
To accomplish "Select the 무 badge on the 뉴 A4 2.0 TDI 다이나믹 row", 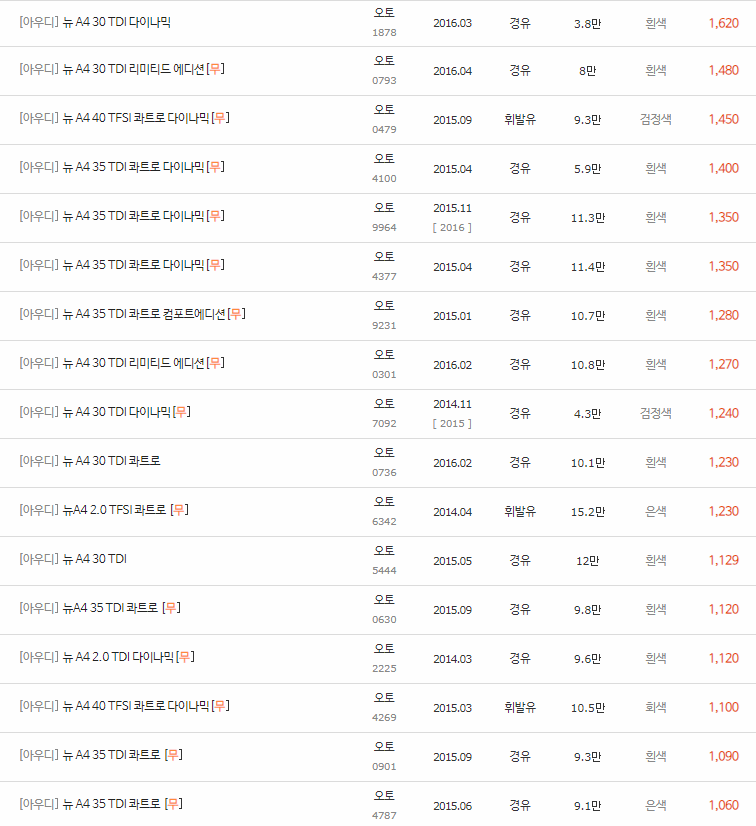I will [x=187, y=657].
